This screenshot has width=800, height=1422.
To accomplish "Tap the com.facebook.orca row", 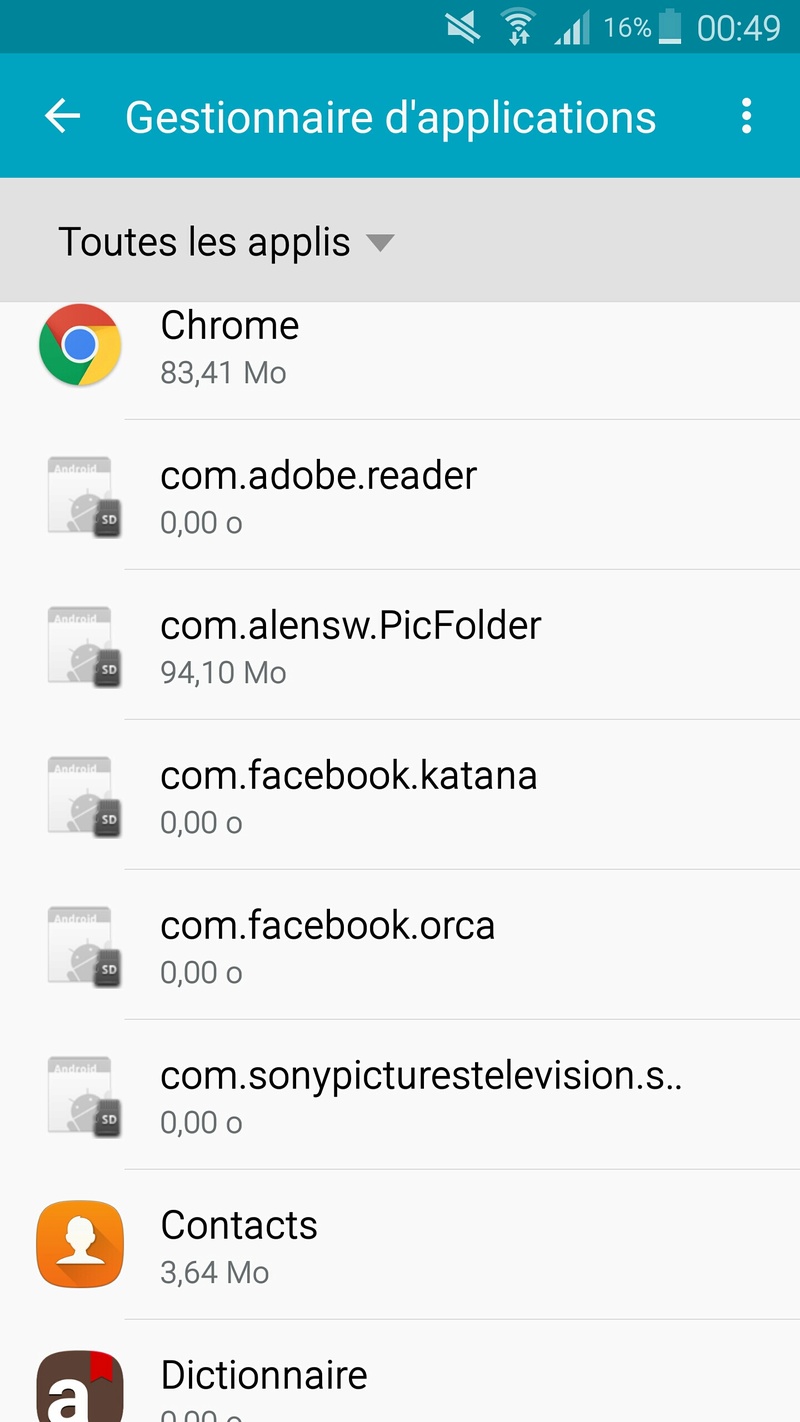I will point(400,945).
